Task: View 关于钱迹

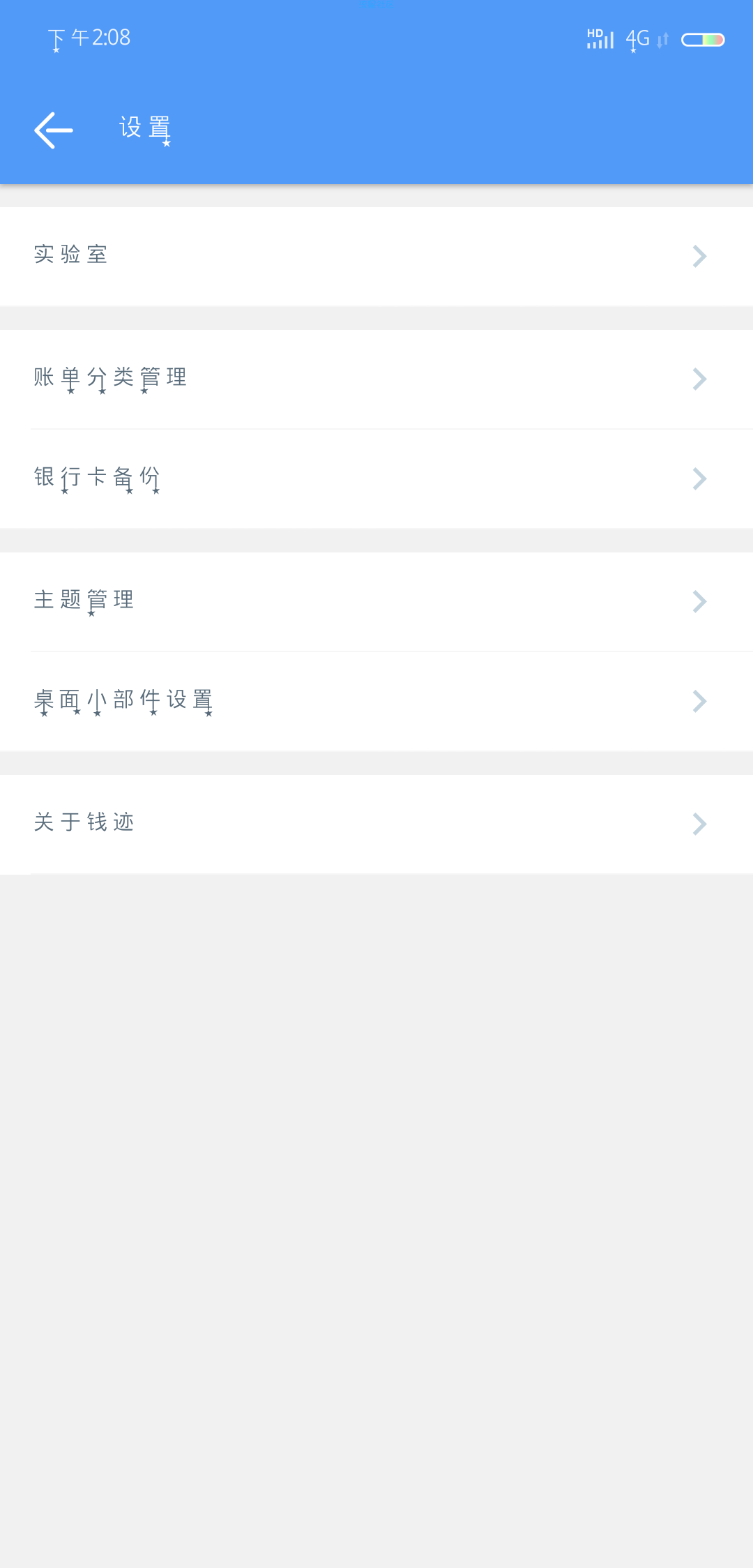Action: tap(376, 824)
